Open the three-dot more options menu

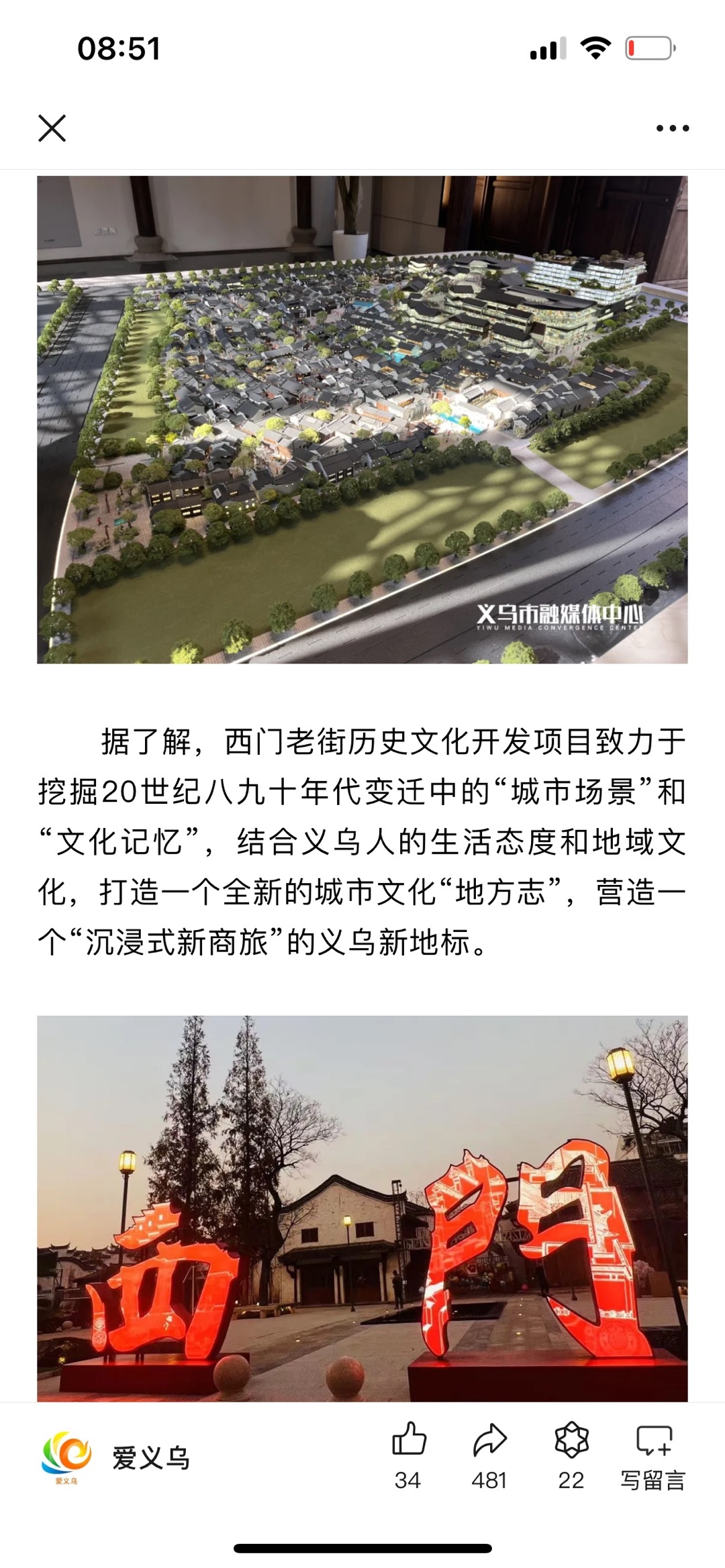pos(672,128)
